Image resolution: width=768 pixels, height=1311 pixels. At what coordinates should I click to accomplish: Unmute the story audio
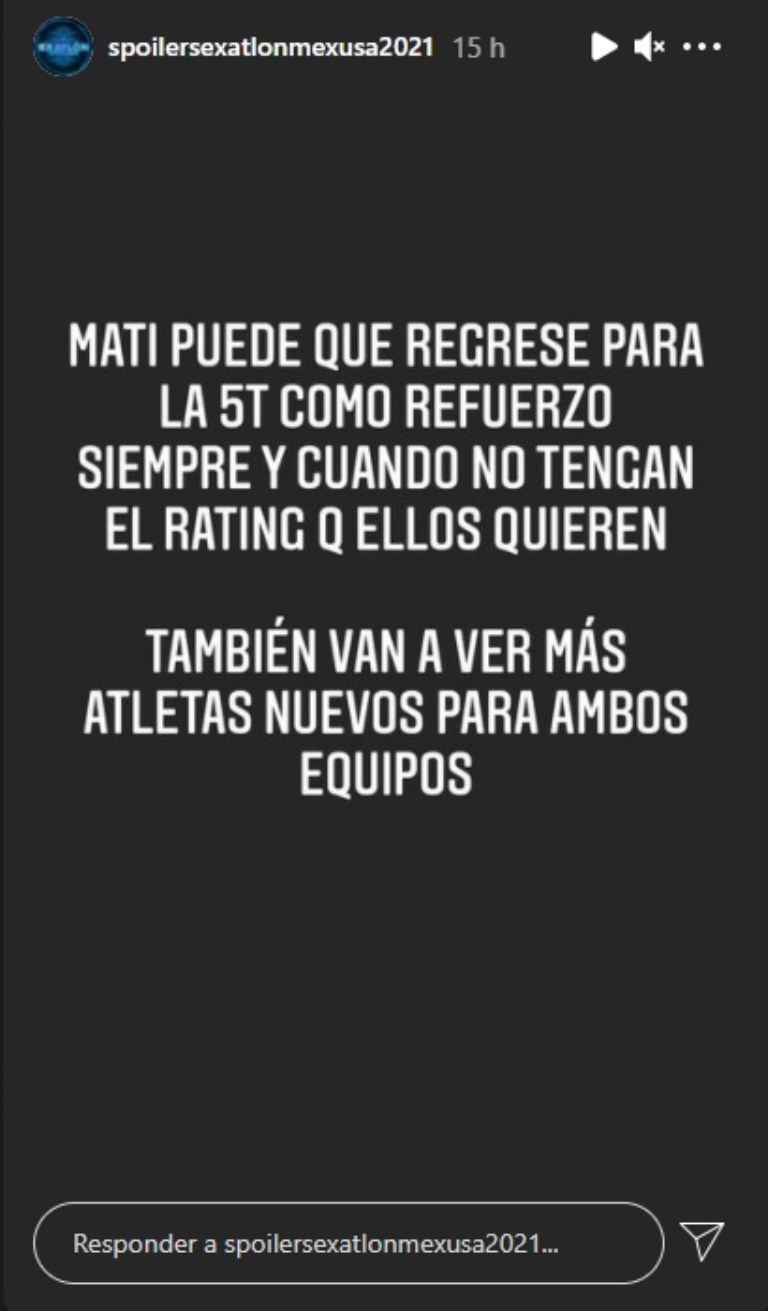tap(650, 46)
